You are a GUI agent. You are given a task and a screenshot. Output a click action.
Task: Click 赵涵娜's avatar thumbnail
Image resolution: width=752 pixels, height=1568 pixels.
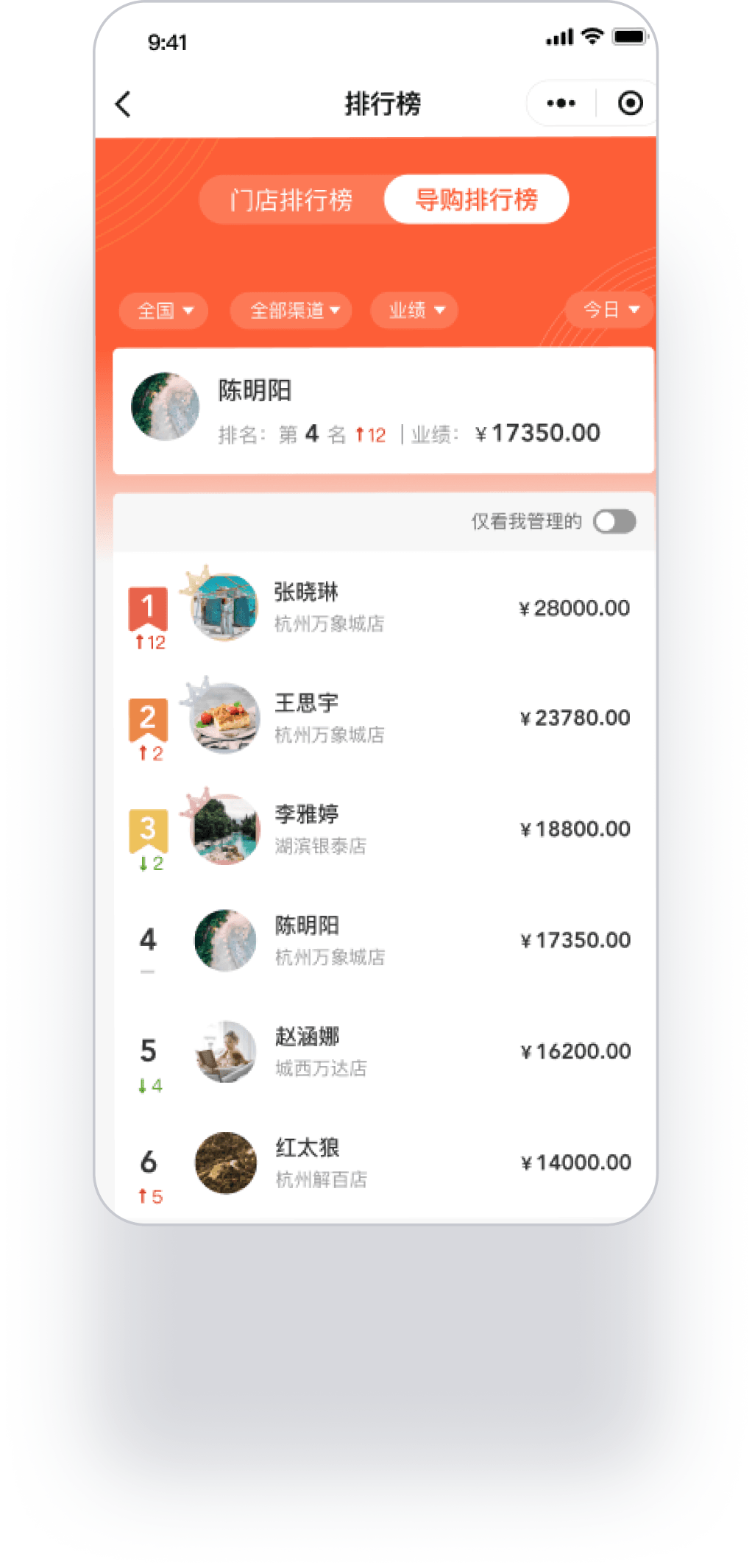point(225,1053)
